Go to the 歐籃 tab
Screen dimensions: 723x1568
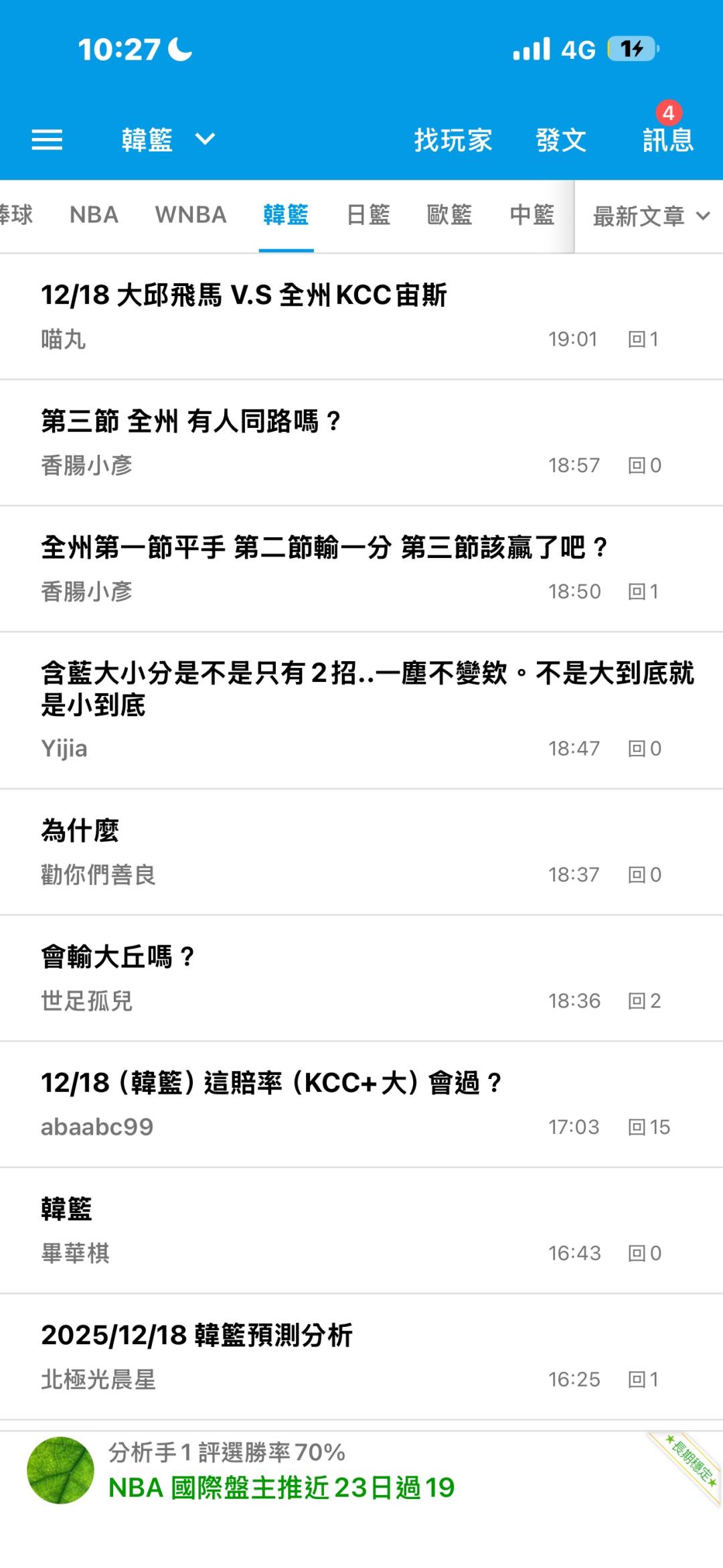[x=449, y=215]
